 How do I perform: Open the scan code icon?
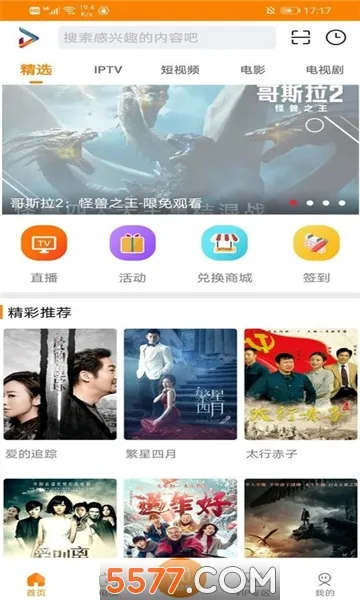pyautogui.click(x=301, y=38)
